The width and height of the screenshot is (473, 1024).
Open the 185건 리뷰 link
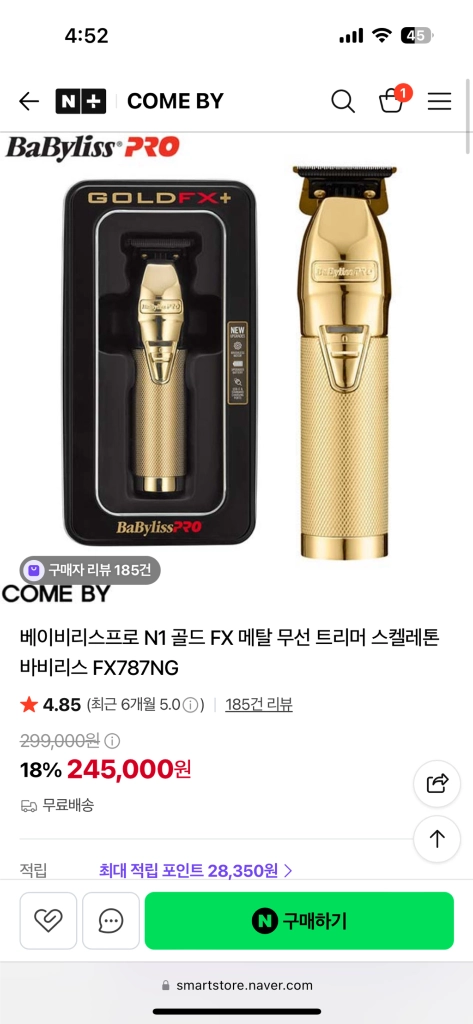tap(259, 705)
